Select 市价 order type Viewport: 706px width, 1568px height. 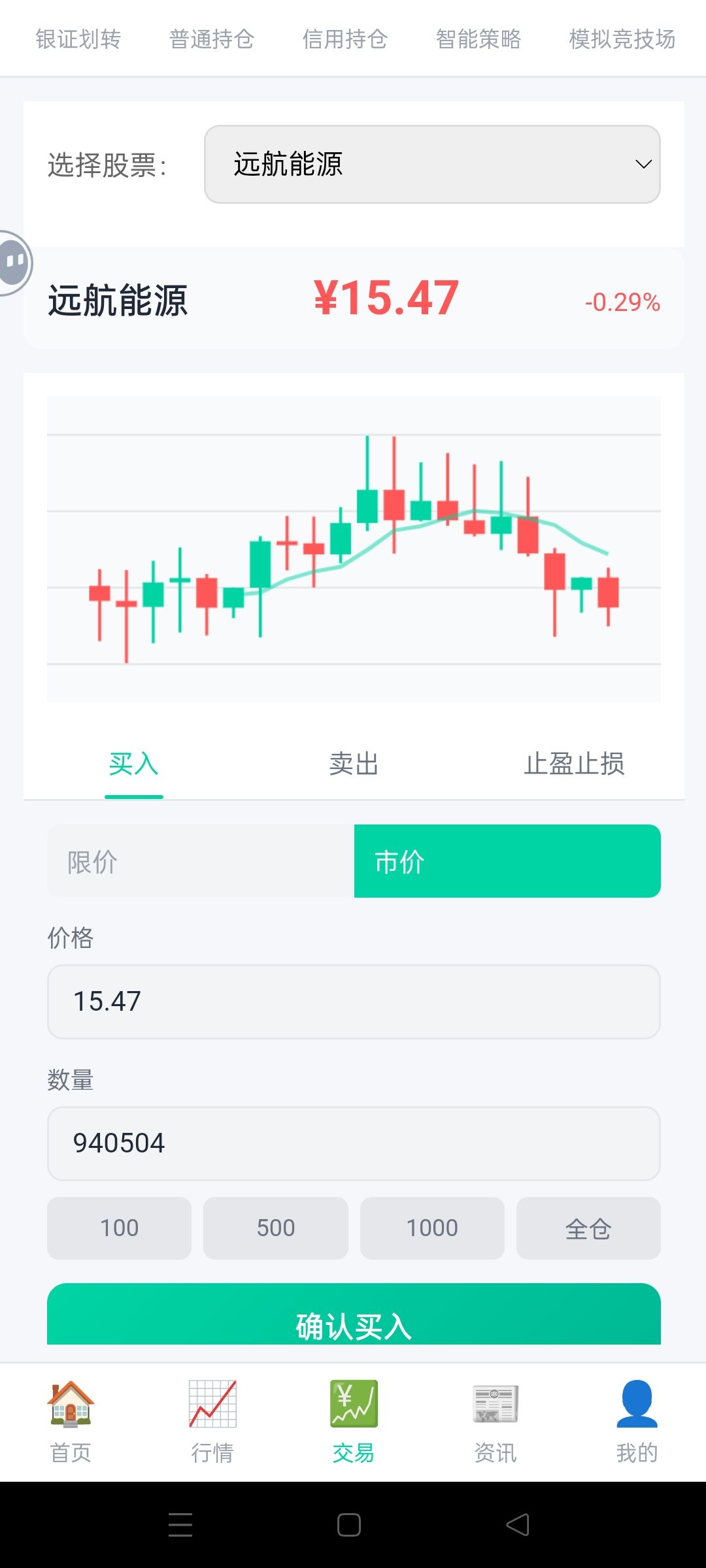pyautogui.click(x=507, y=861)
